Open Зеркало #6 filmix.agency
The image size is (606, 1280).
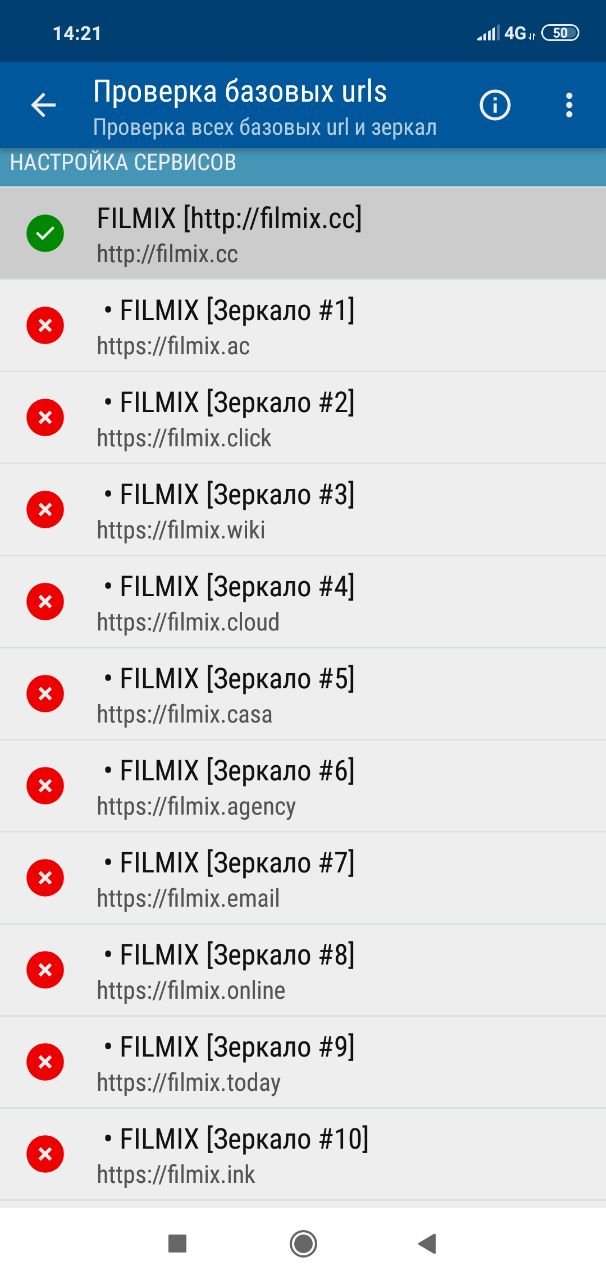click(303, 785)
